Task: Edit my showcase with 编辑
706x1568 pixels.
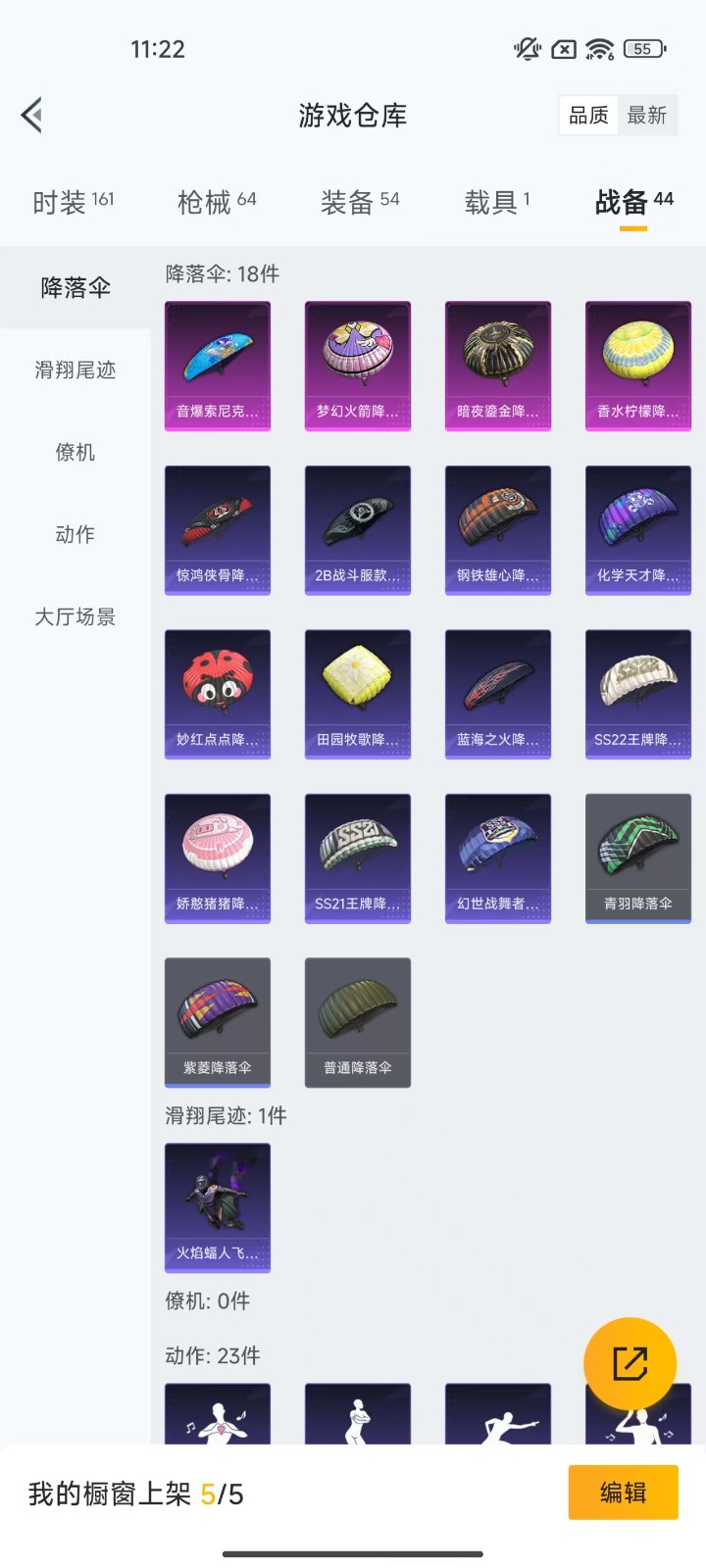Action: point(623,1493)
